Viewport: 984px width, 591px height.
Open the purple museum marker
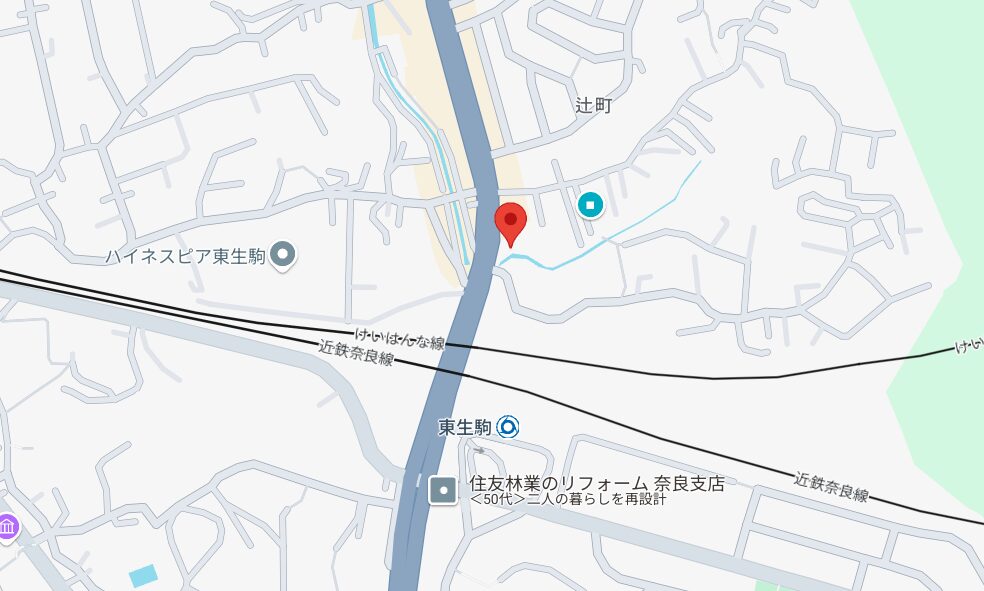pos(7,527)
